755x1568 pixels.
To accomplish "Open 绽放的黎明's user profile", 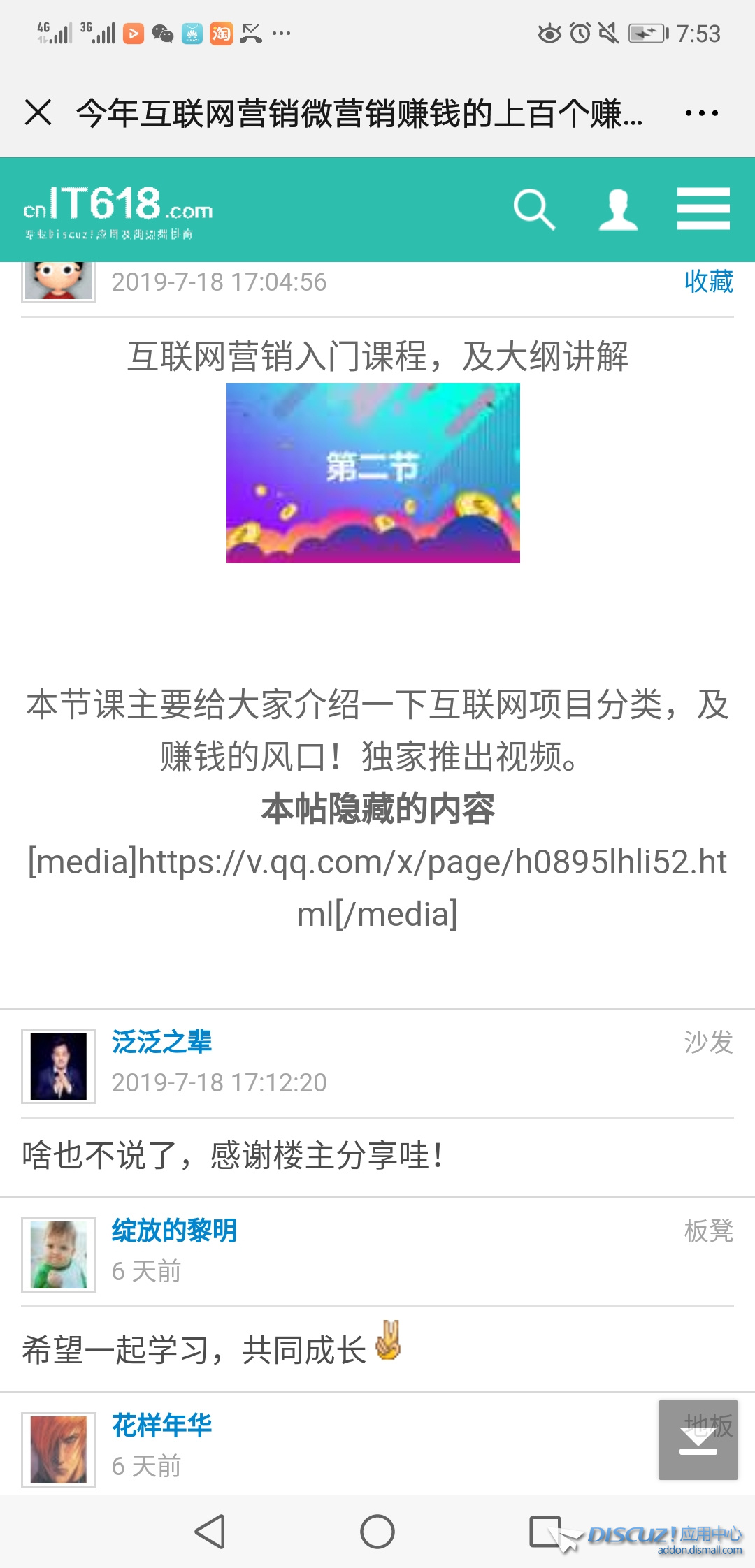I will [174, 1231].
